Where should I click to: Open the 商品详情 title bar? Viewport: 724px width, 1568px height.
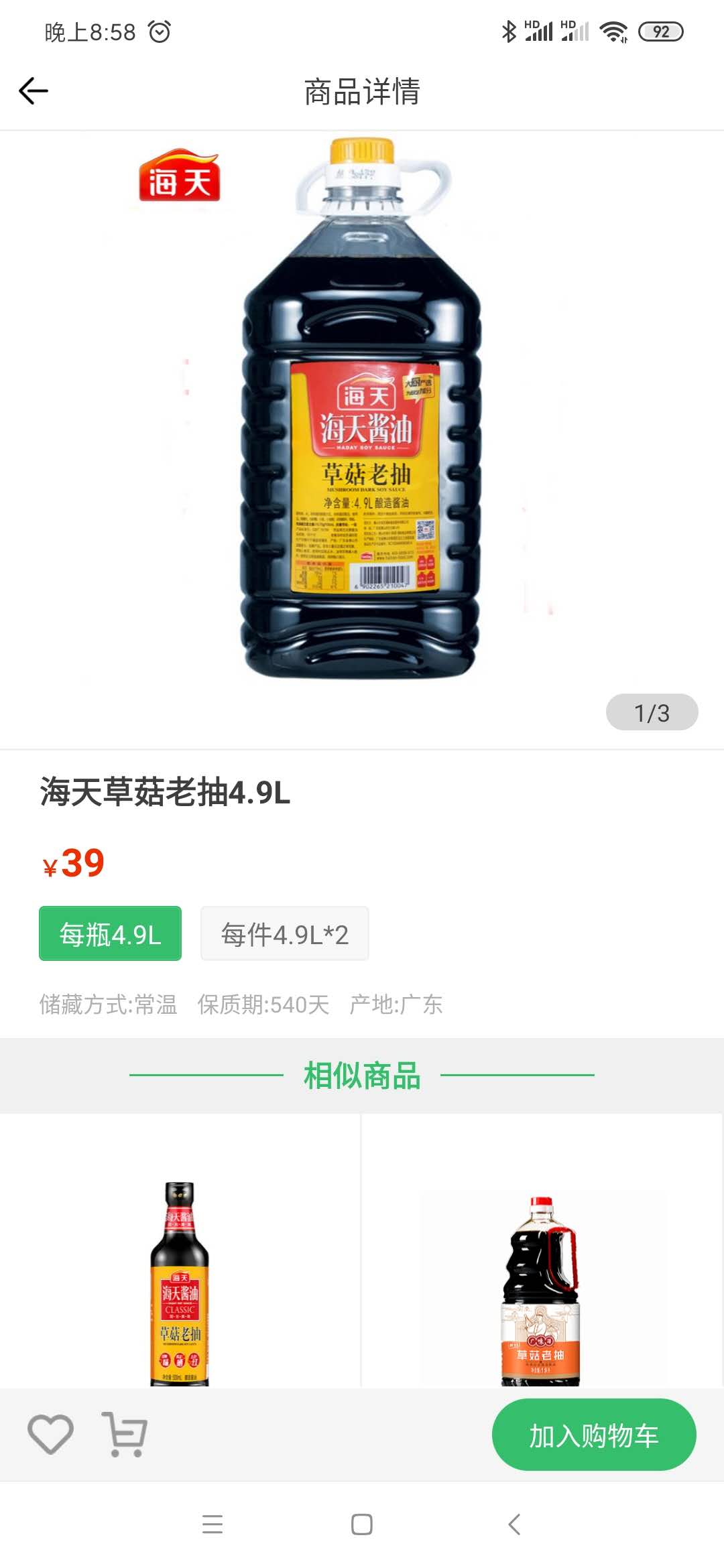(x=362, y=94)
